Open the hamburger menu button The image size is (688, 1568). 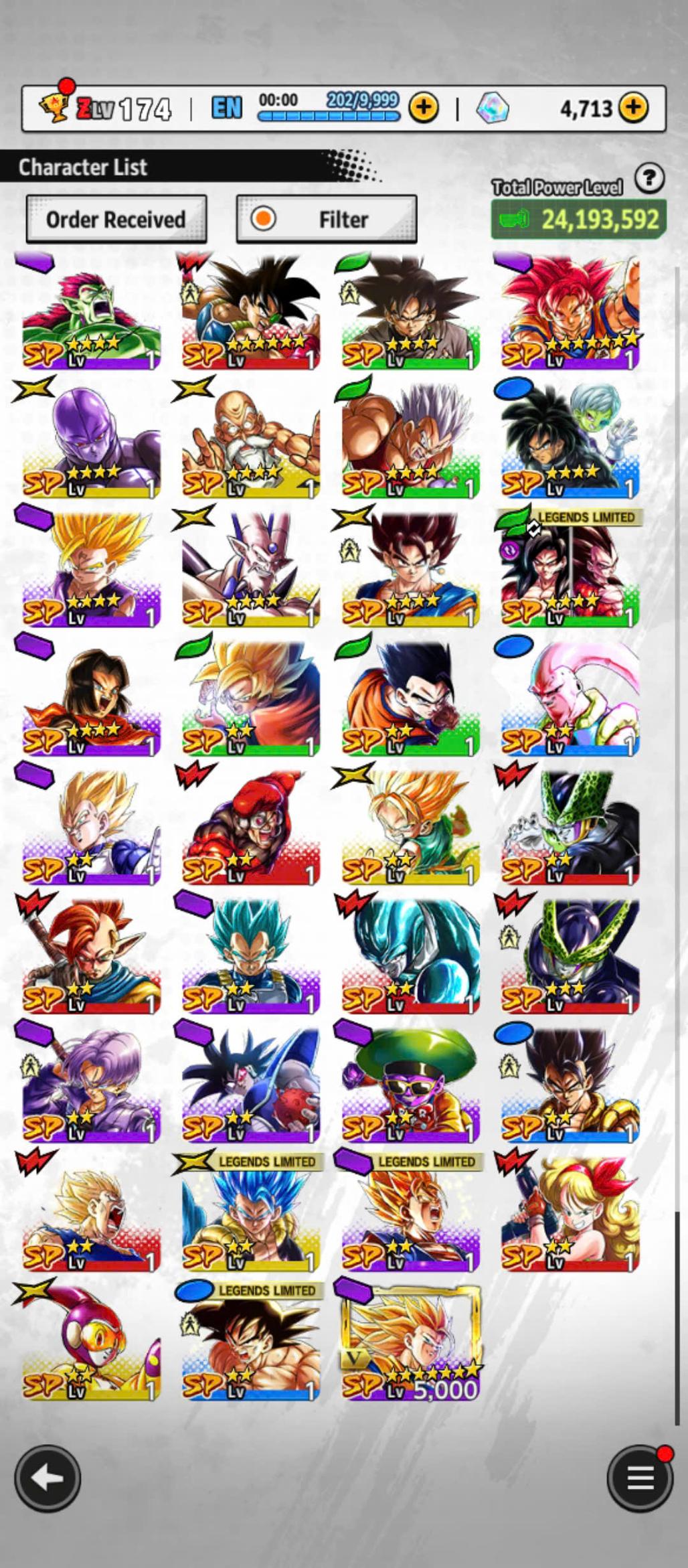(x=639, y=1478)
